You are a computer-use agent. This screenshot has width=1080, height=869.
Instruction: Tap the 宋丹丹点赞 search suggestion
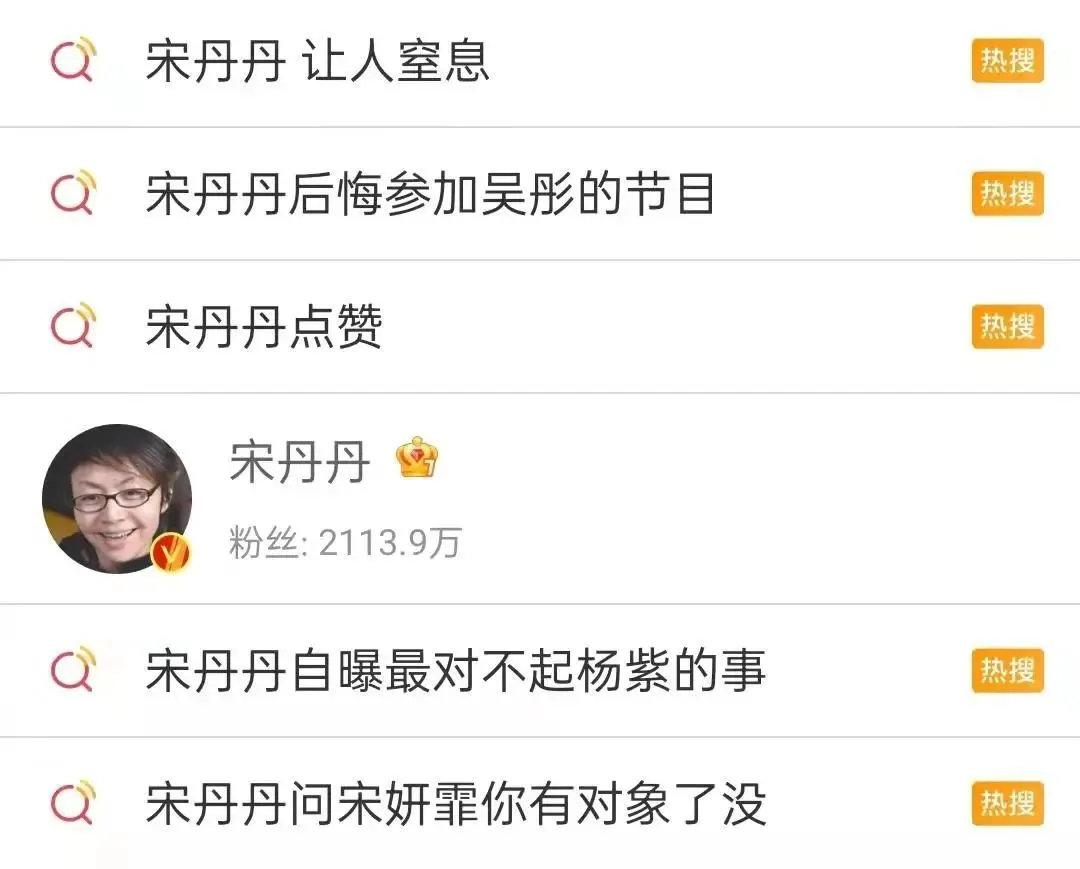click(x=264, y=327)
